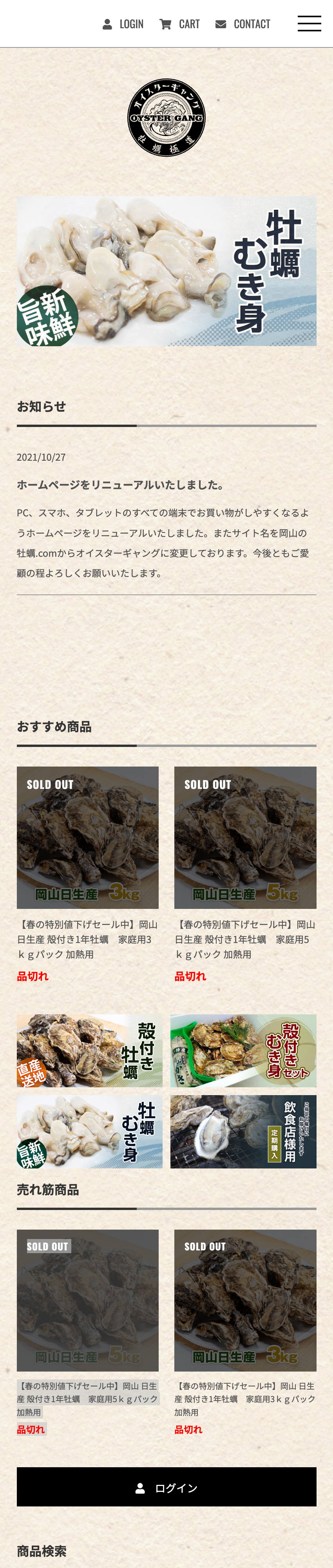
Task: Open the LOGIN link in header
Action: point(123,24)
